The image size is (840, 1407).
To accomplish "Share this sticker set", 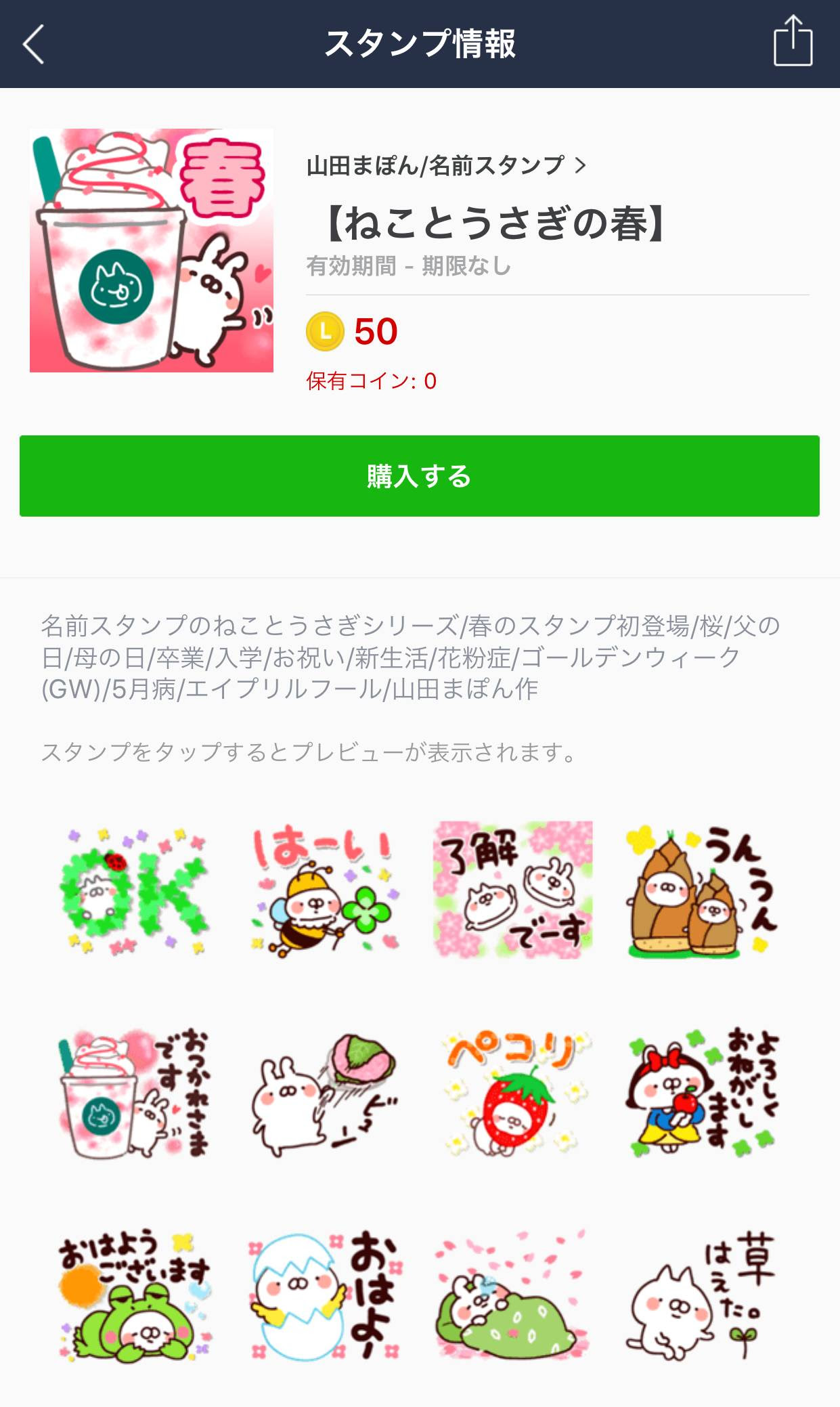I will pyautogui.click(x=793, y=42).
